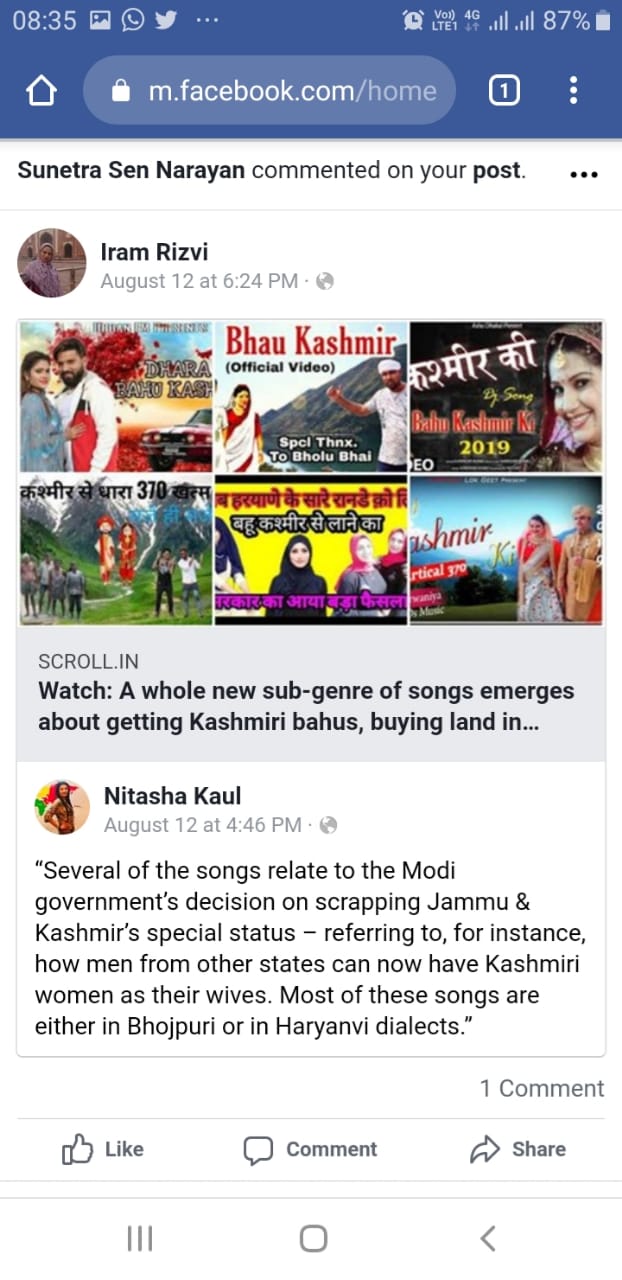Image resolution: width=622 pixels, height=1280 pixels.
Task: Open recent apps from navigation bar
Action: coord(140,1239)
